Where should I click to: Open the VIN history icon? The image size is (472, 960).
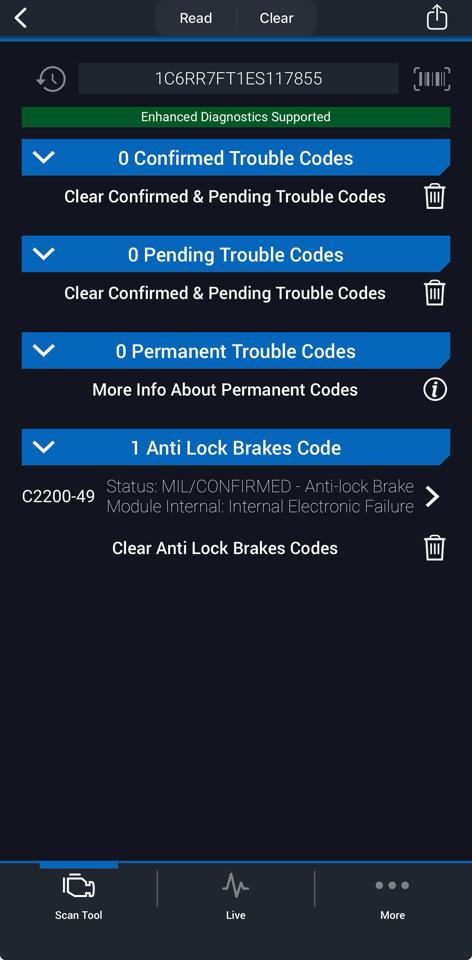coord(51,79)
